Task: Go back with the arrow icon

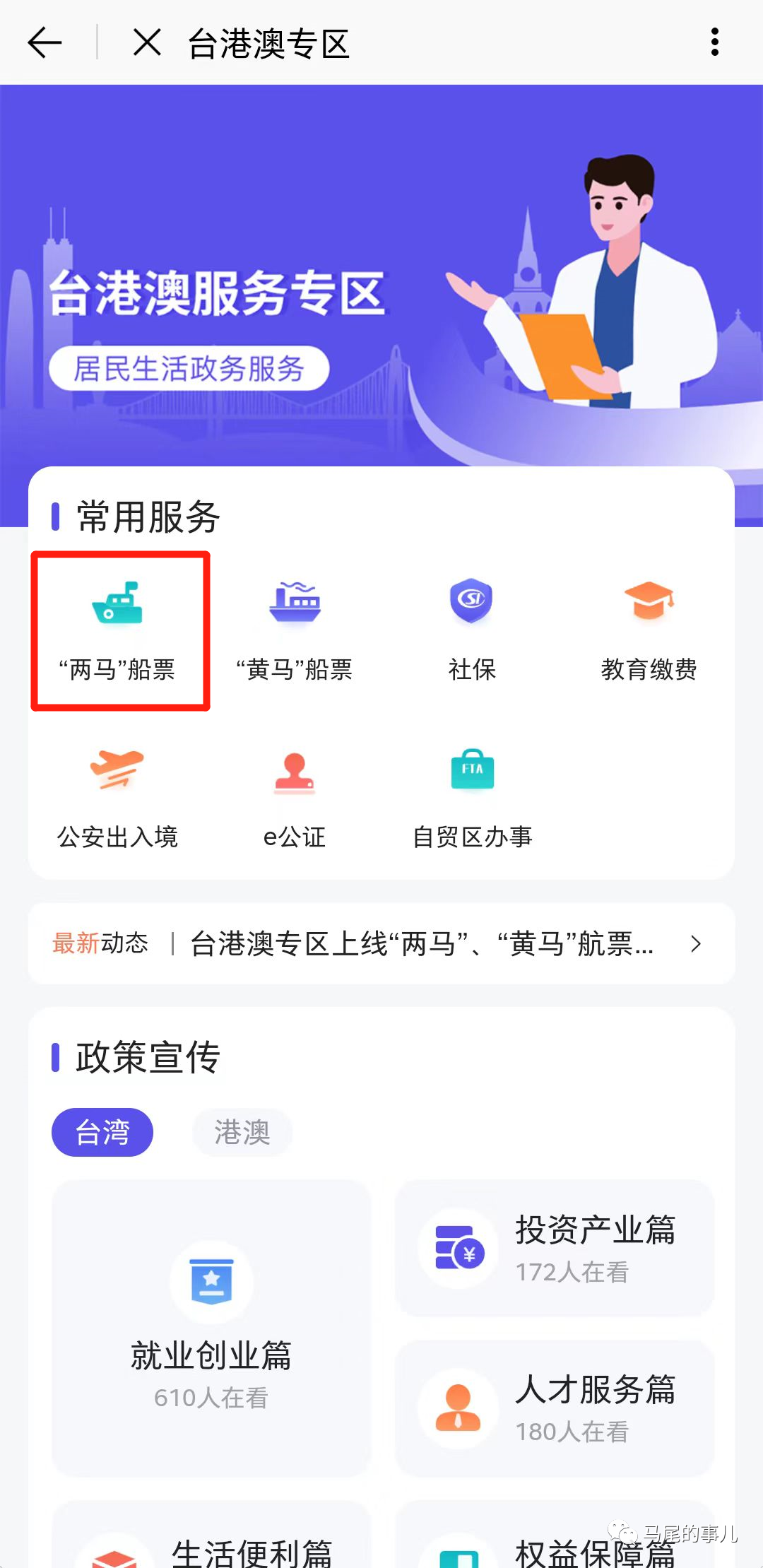Action: pos(45,43)
